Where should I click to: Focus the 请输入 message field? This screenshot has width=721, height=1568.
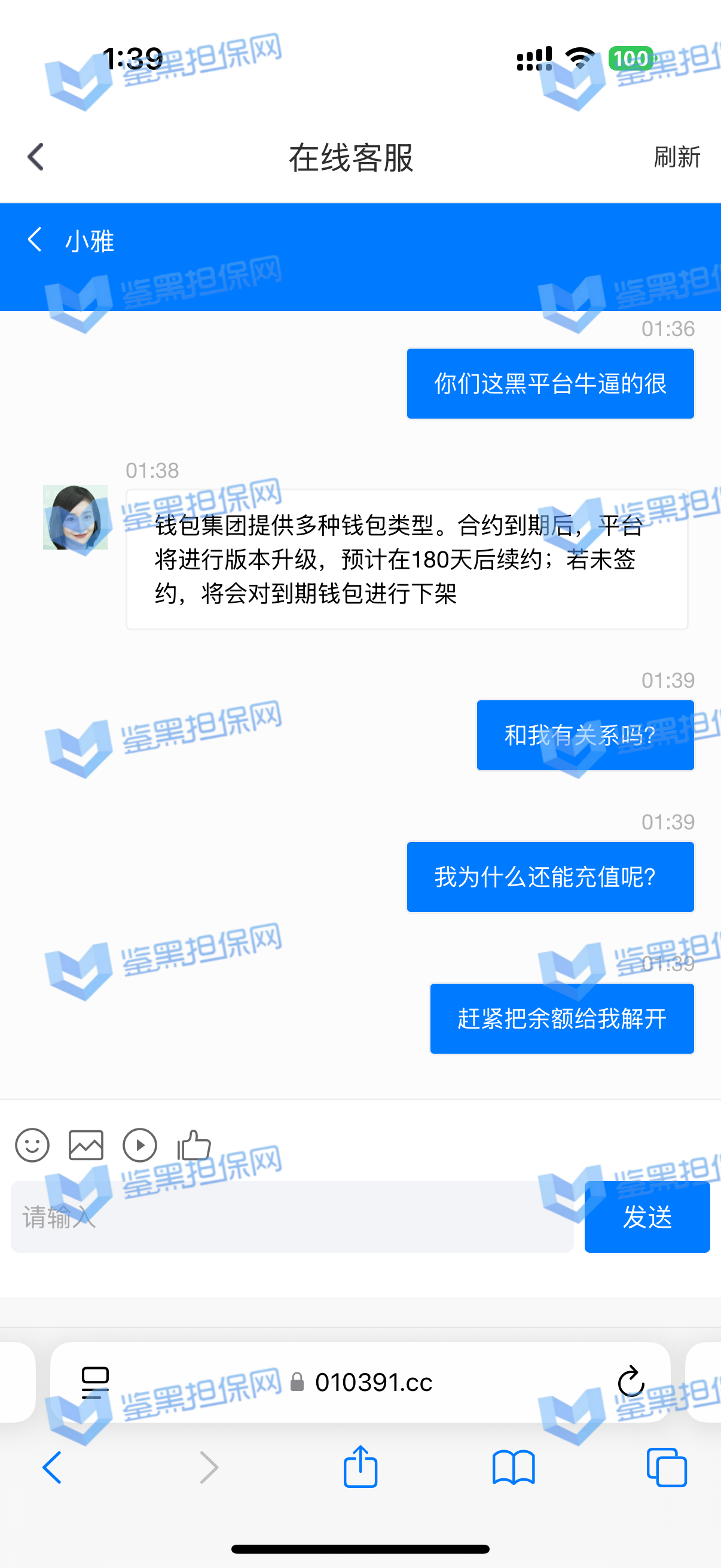(x=292, y=1218)
